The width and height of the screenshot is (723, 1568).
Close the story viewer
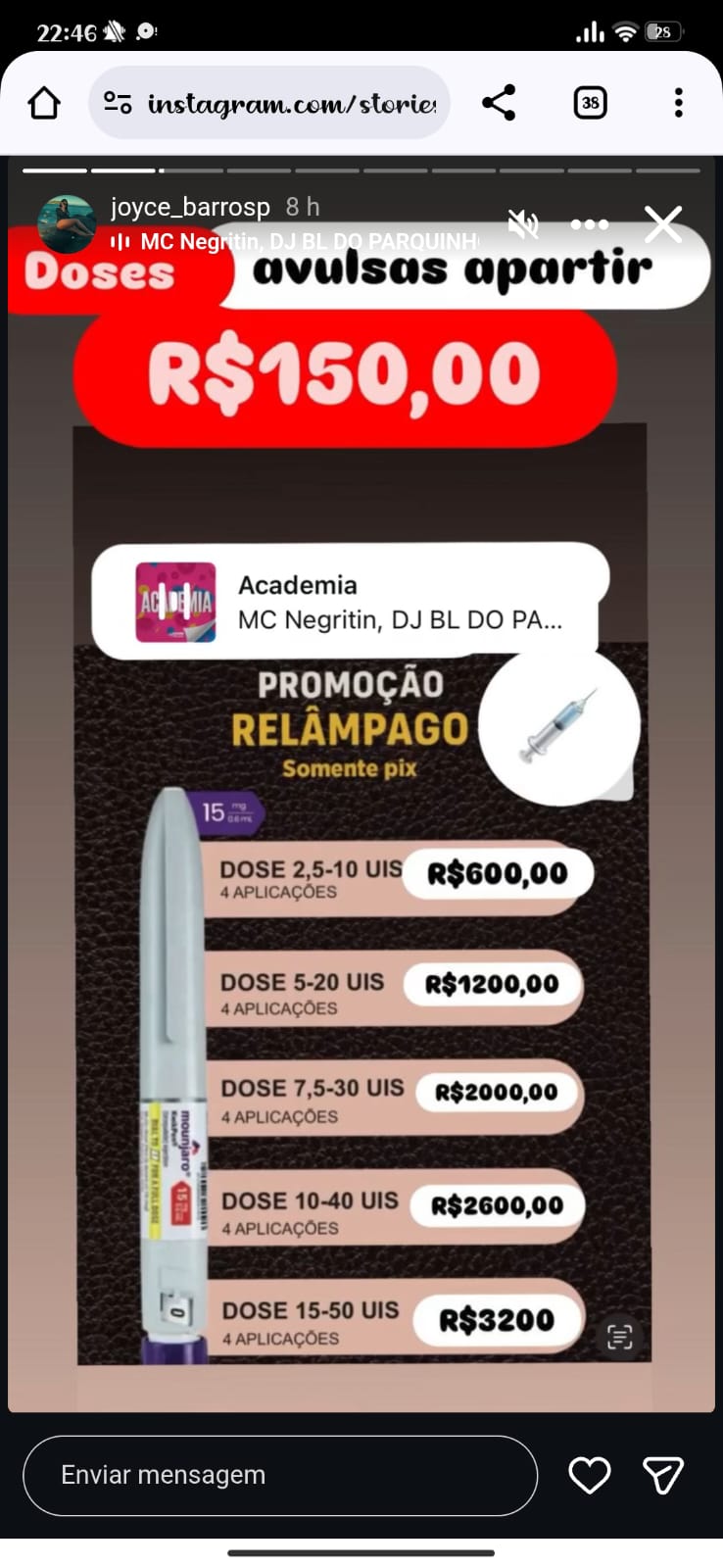[x=663, y=224]
